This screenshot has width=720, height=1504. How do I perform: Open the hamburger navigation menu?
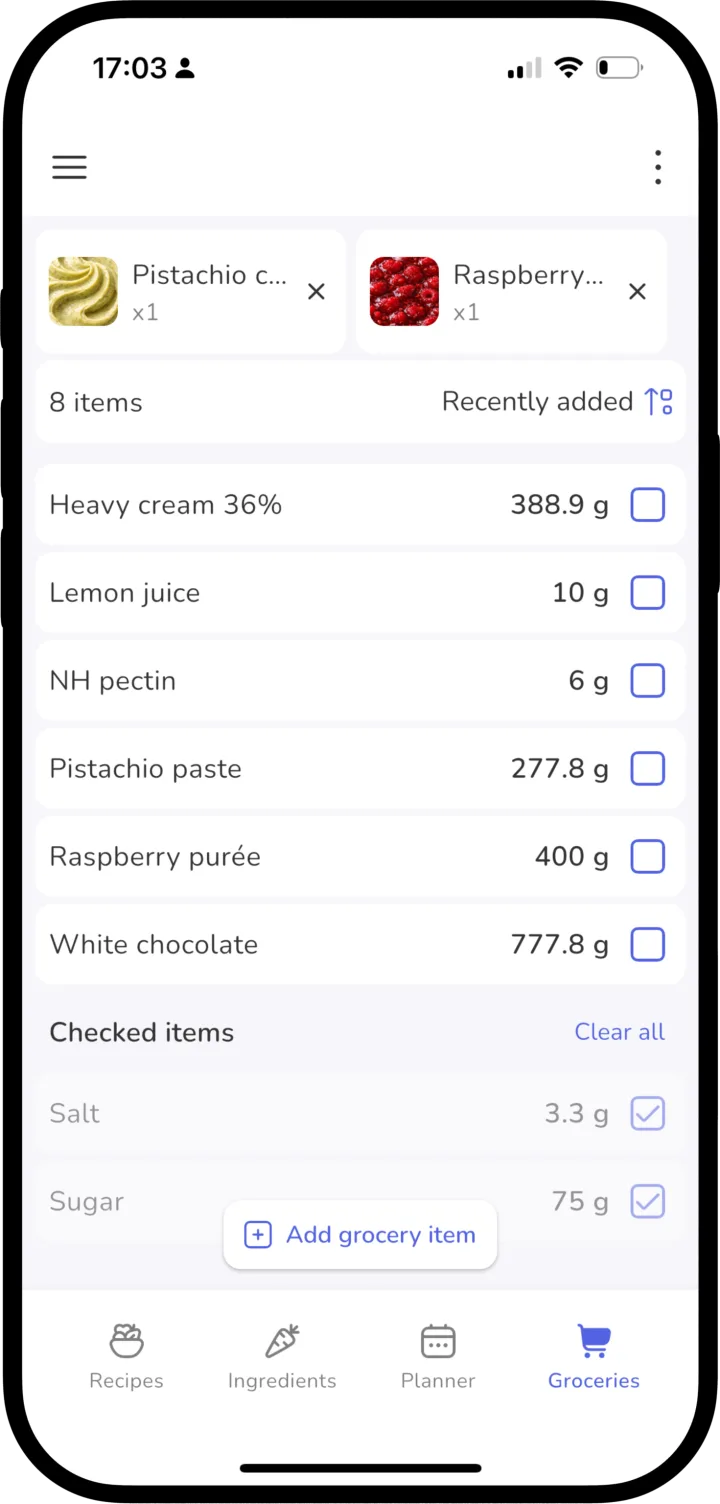pos(69,167)
